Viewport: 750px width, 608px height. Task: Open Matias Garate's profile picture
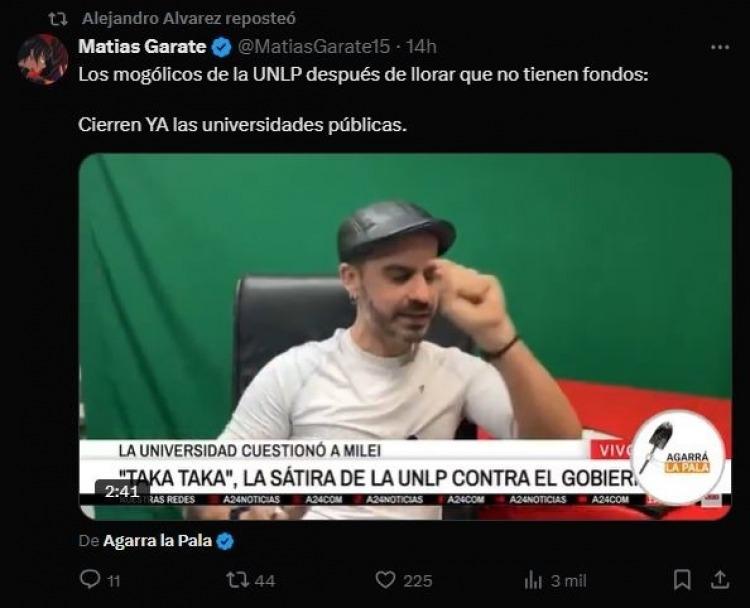point(42,59)
